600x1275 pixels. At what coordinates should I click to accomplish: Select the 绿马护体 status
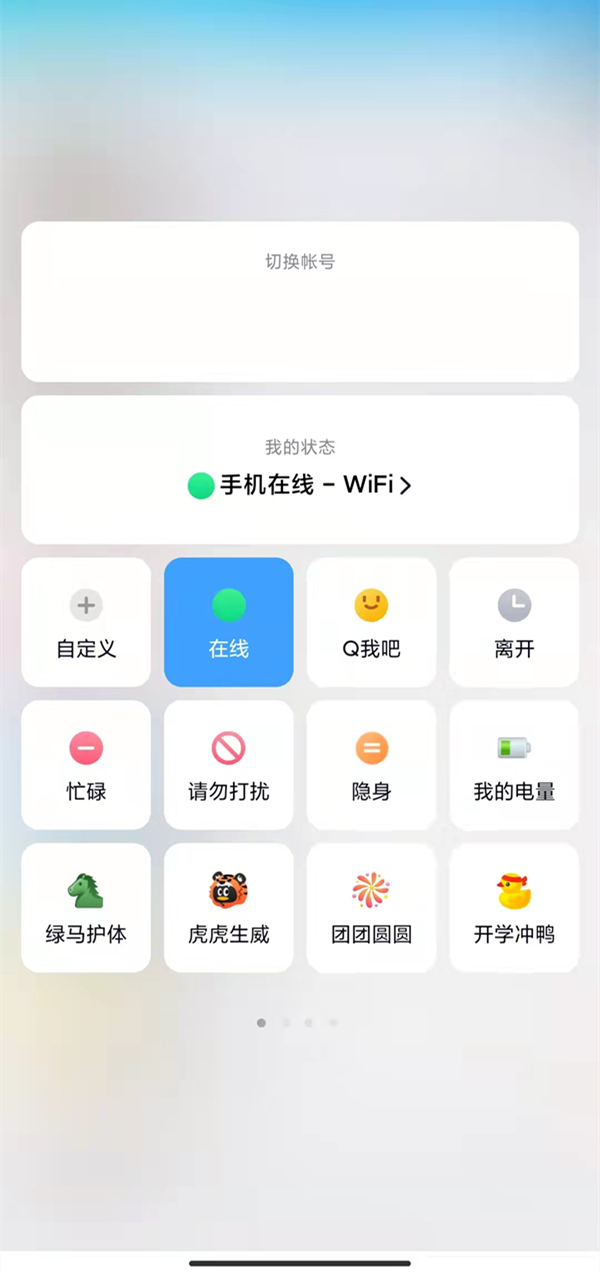click(x=86, y=908)
